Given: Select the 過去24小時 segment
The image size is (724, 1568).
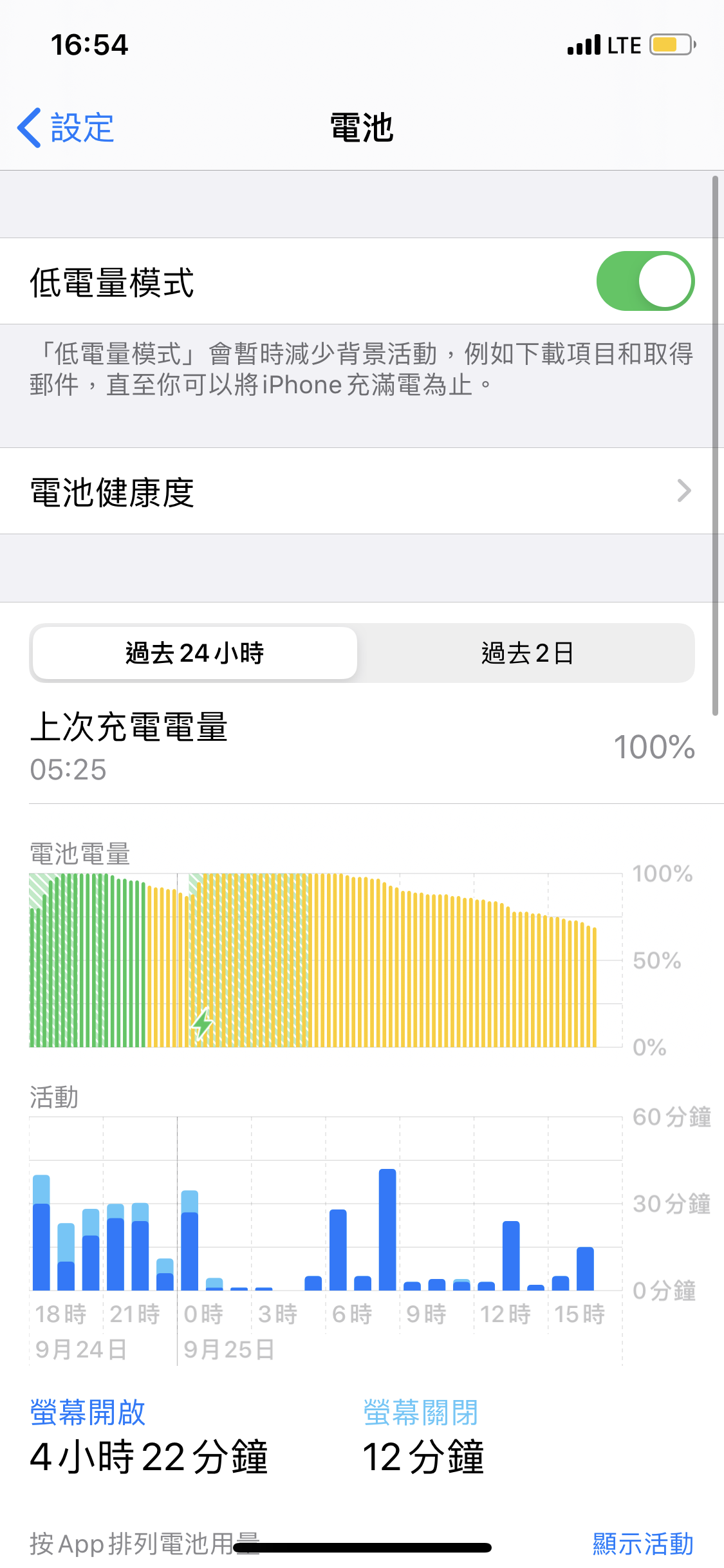Looking at the screenshot, I should (x=194, y=653).
